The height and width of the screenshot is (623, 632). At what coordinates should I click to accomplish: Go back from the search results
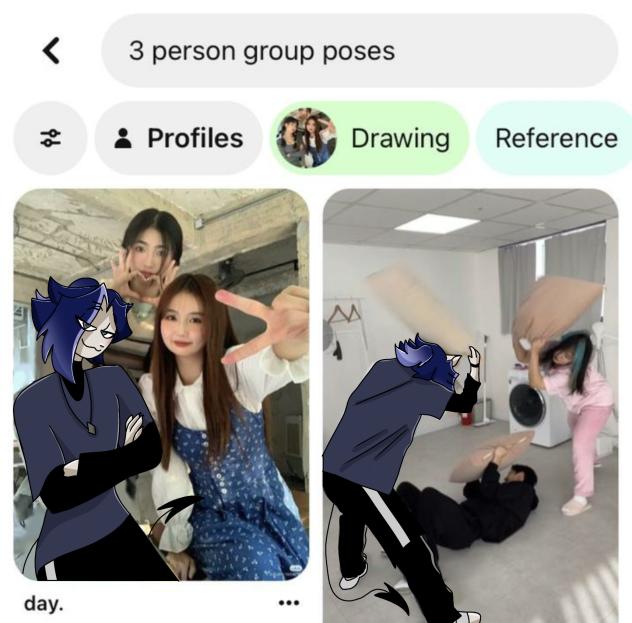[x=52, y=51]
